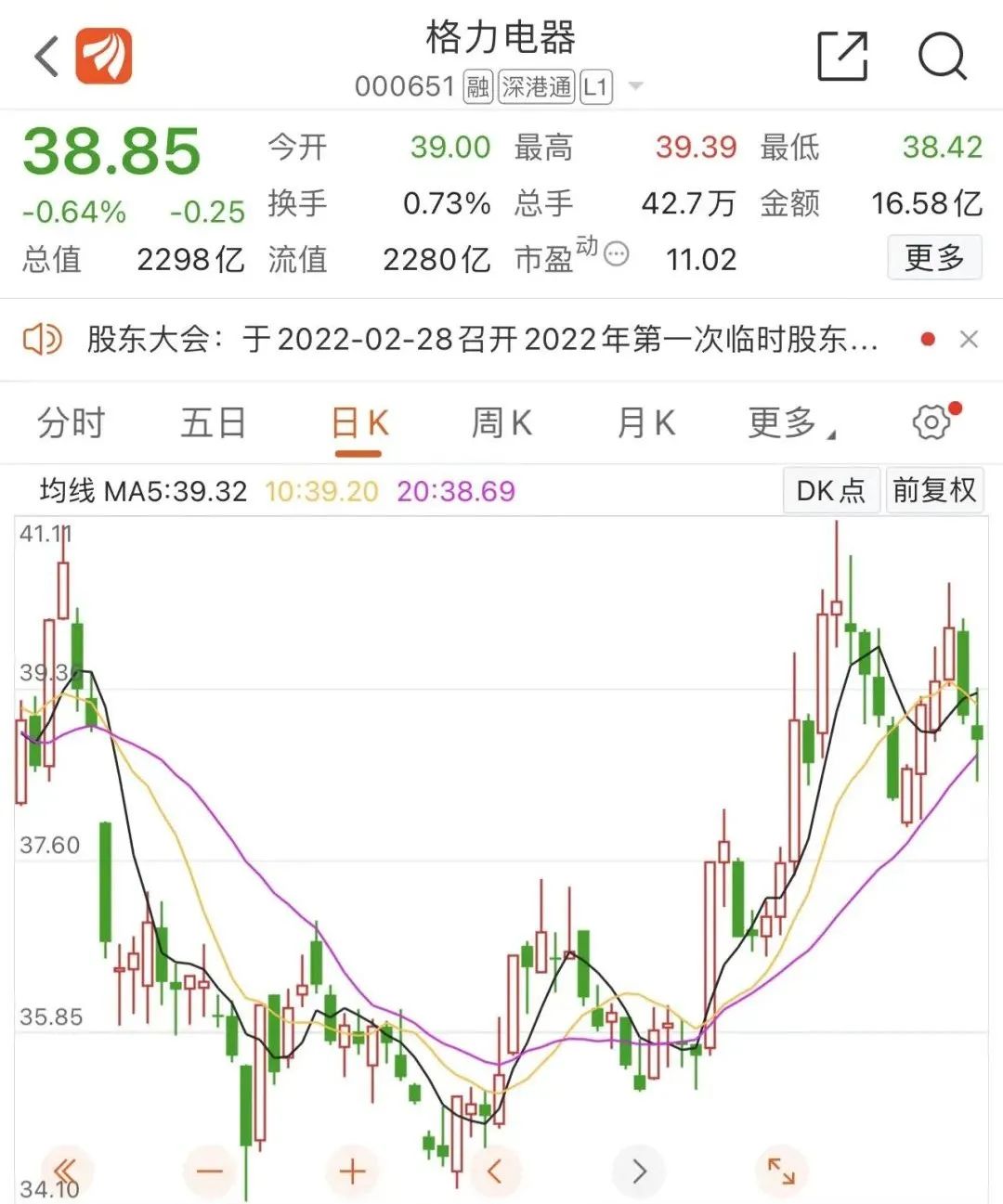The height and width of the screenshot is (1204, 1003).
Task: Open the 前复权 adjustment option
Action: [933, 490]
